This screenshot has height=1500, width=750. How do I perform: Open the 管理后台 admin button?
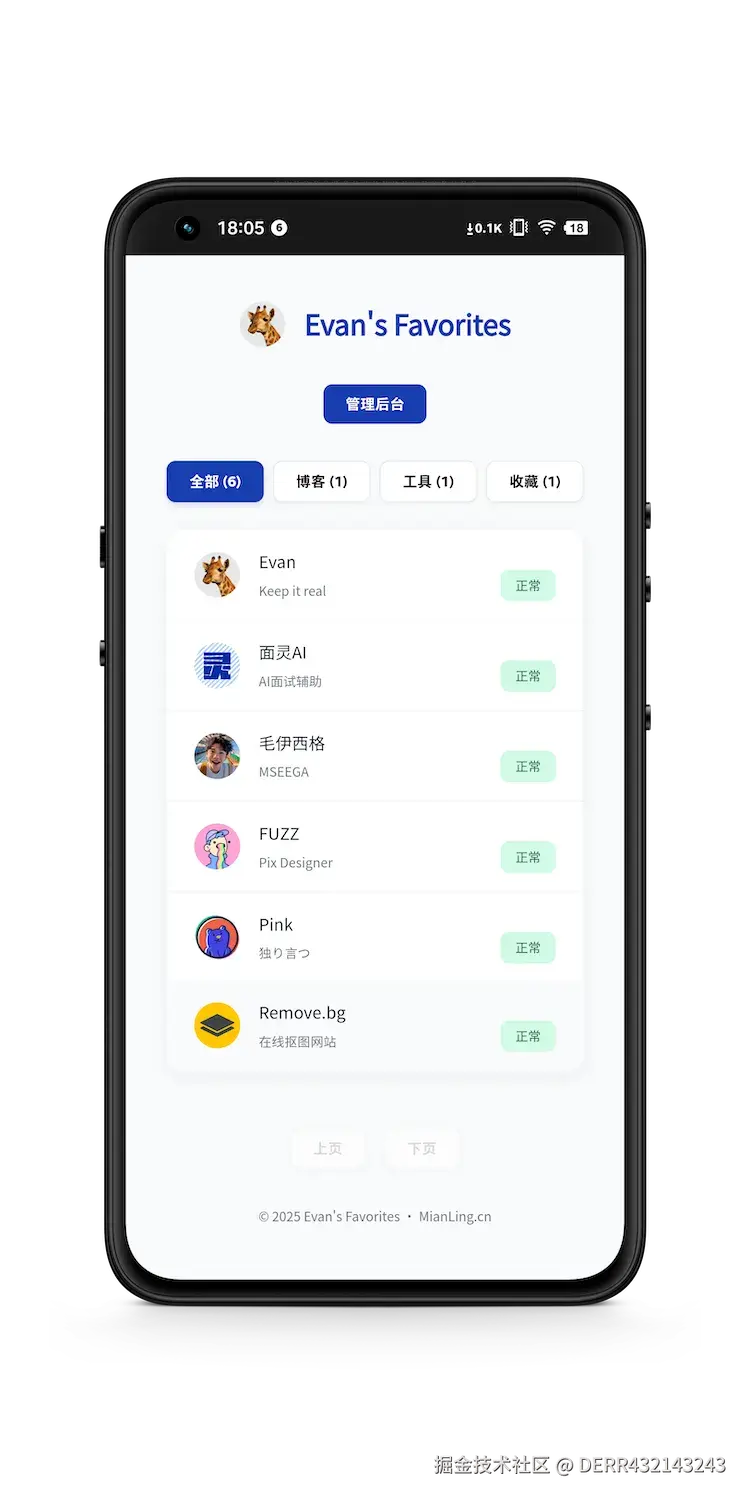click(x=374, y=404)
